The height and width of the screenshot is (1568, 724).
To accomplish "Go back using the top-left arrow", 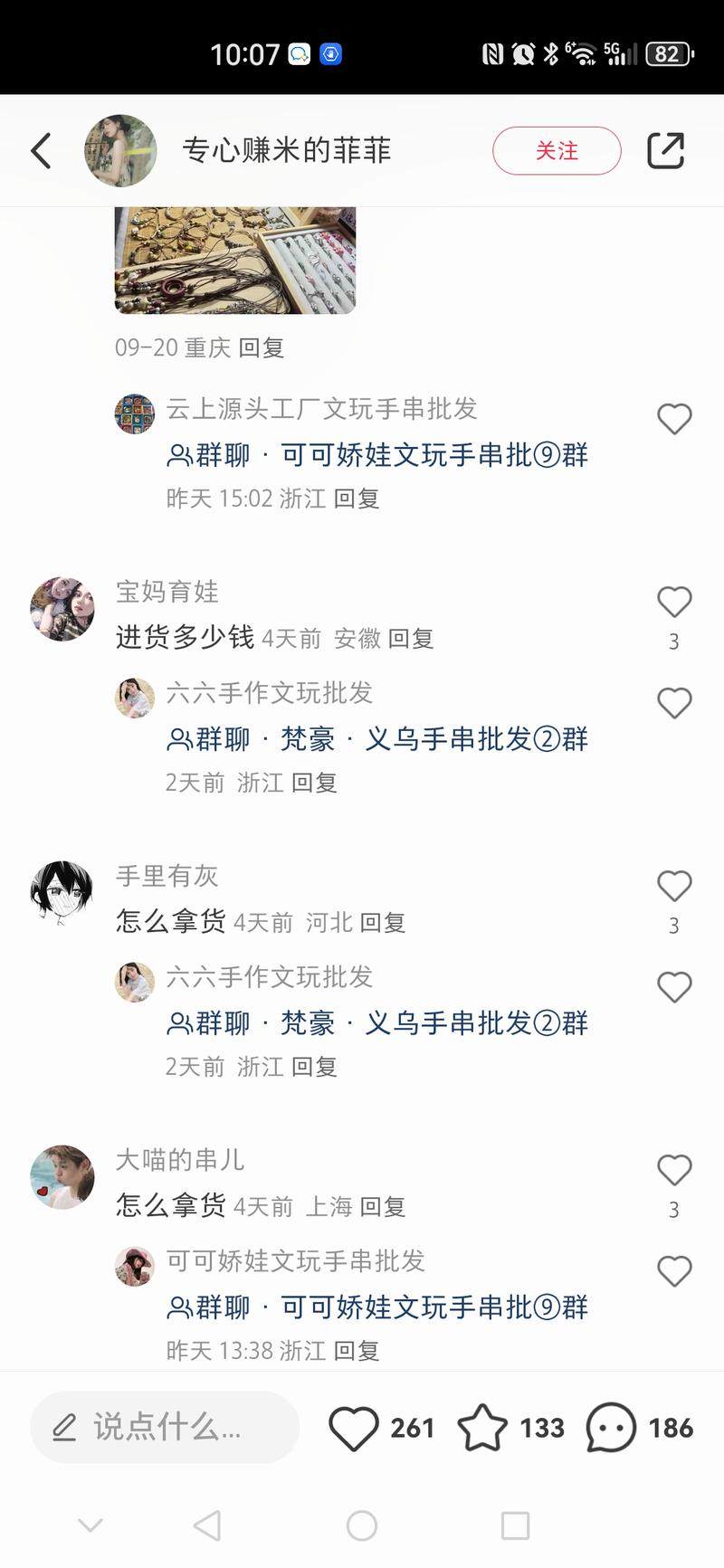I will tap(41, 150).
